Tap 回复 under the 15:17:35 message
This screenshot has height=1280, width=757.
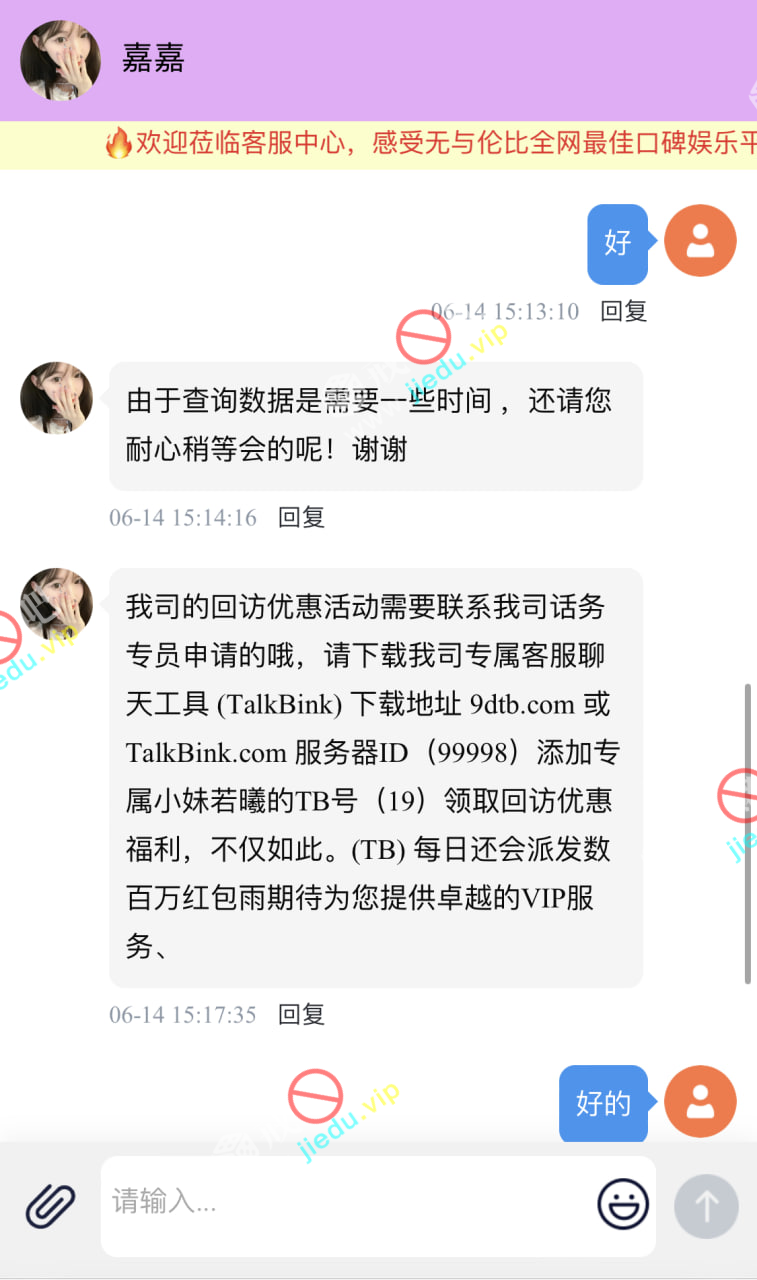pyautogui.click(x=301, y=1015)
